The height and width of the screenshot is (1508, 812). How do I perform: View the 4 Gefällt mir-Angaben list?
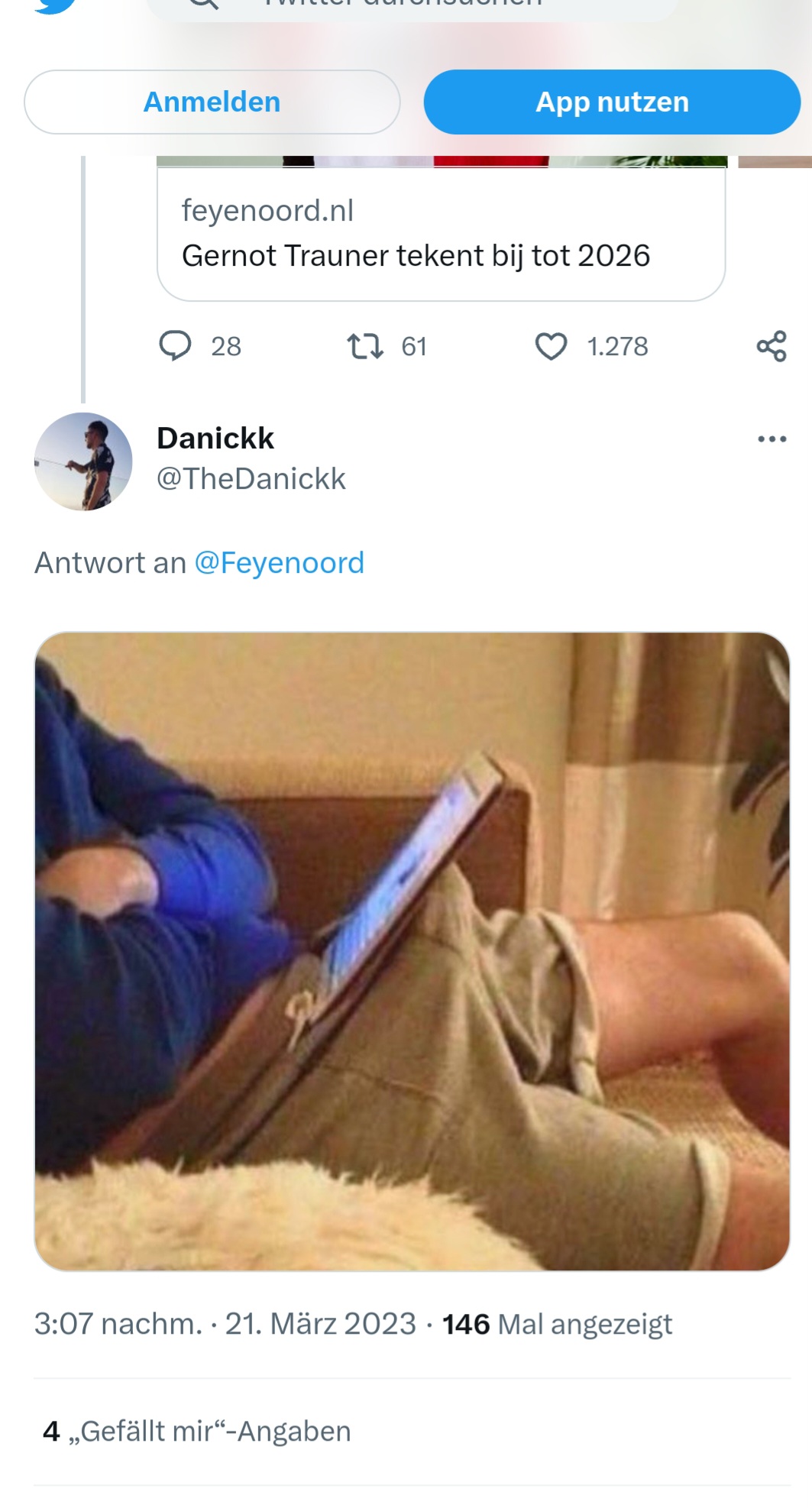point(197,1431)
